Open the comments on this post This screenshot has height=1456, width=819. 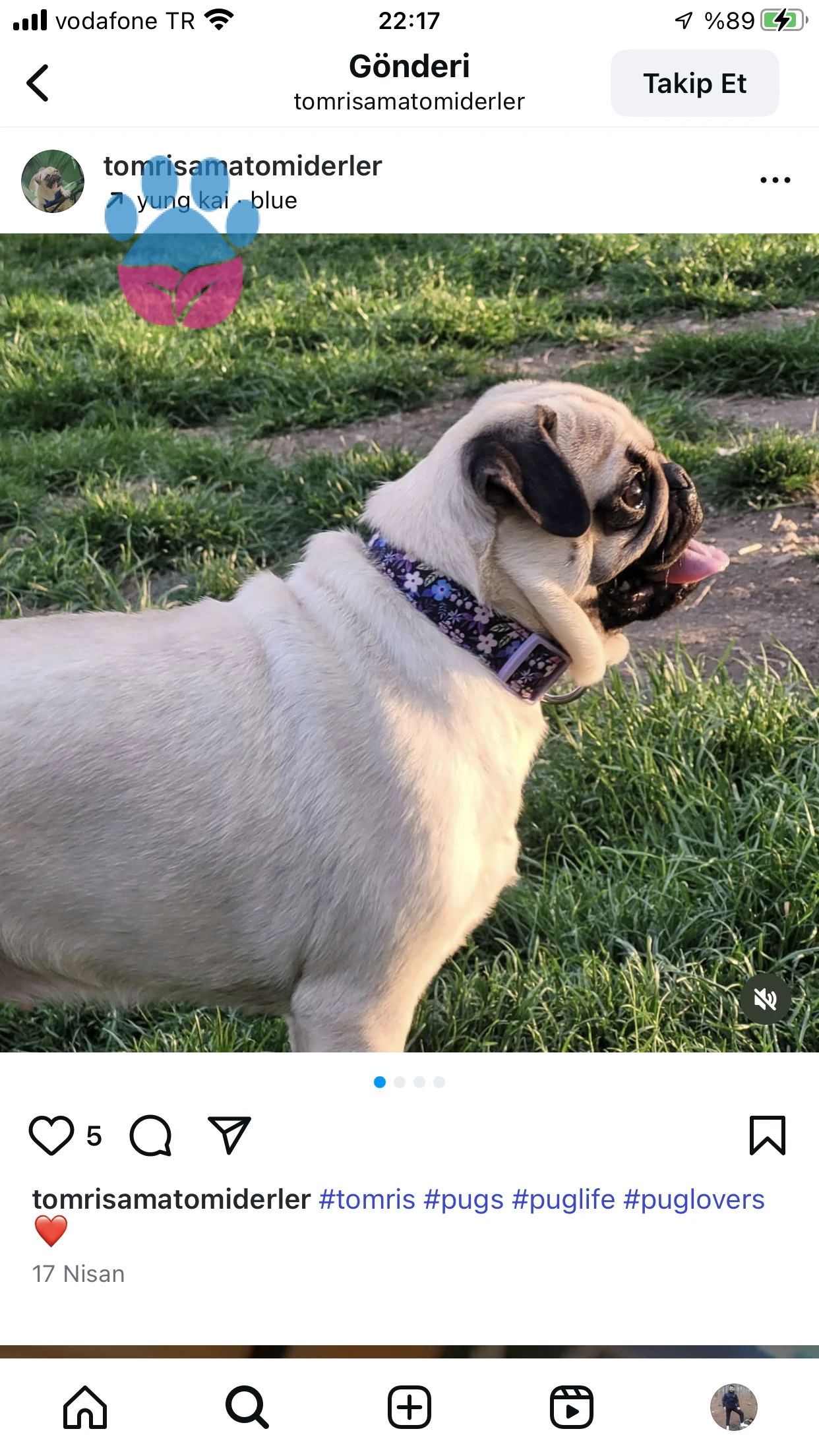coord(151,1136)
